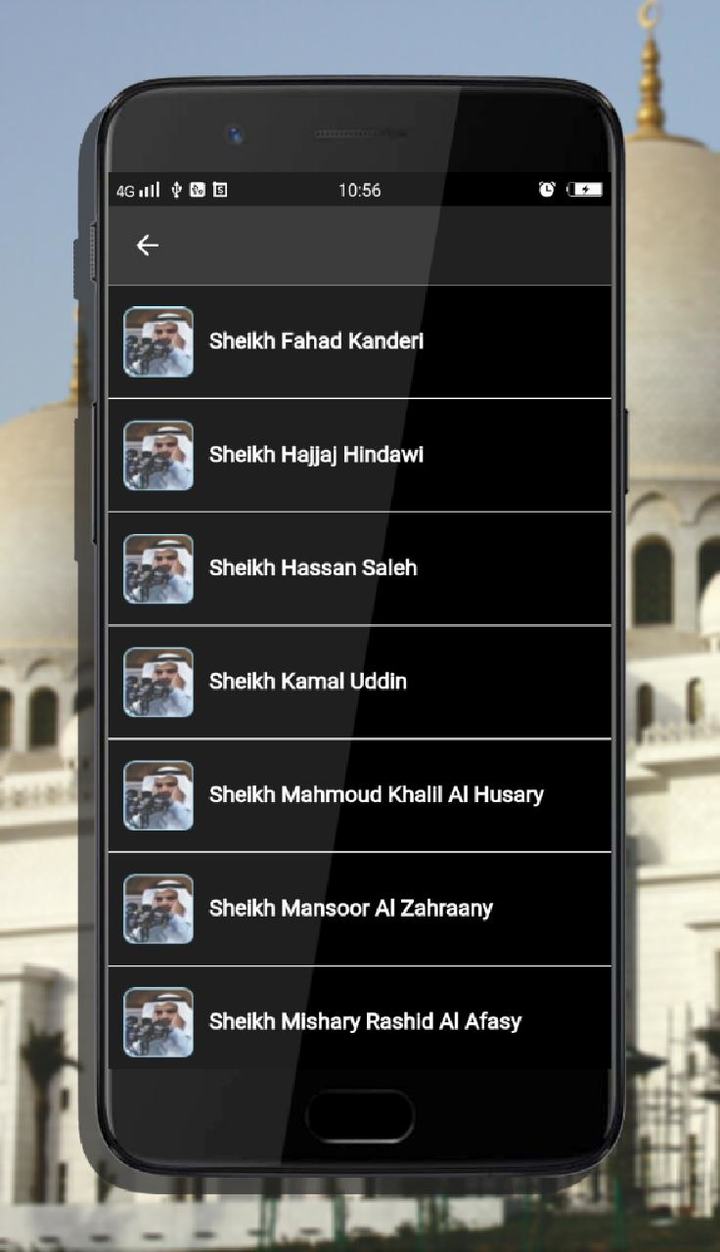Tap the alarm clock icon in status bar
The width and height of the screenshot is (720, 1252).
[x=545, y=188]
